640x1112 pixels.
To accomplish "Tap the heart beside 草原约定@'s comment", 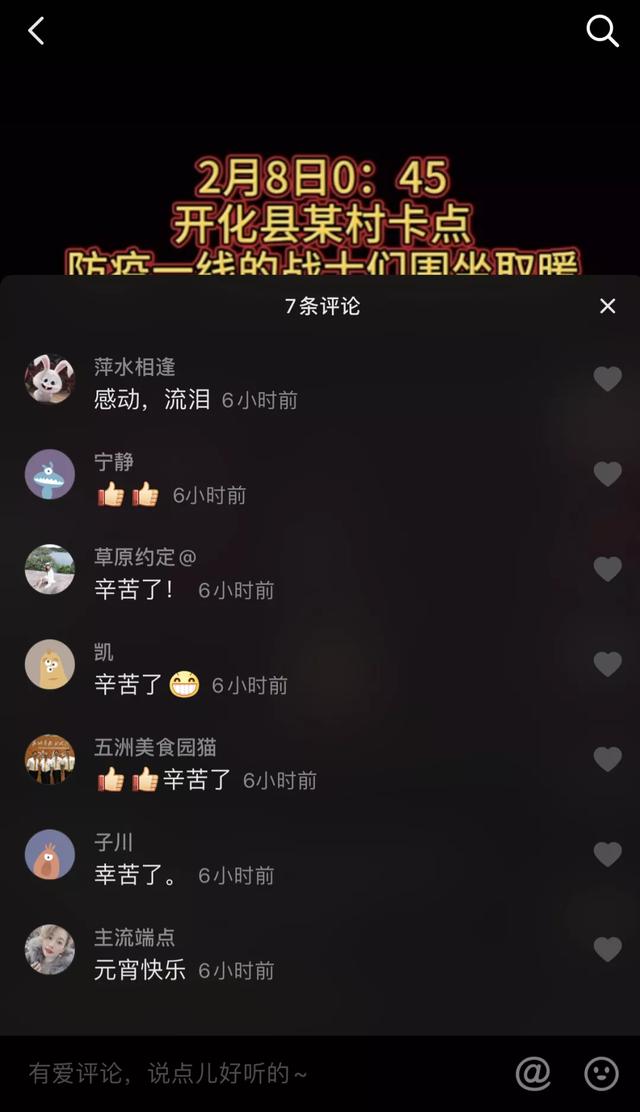I will click(607, 569).
